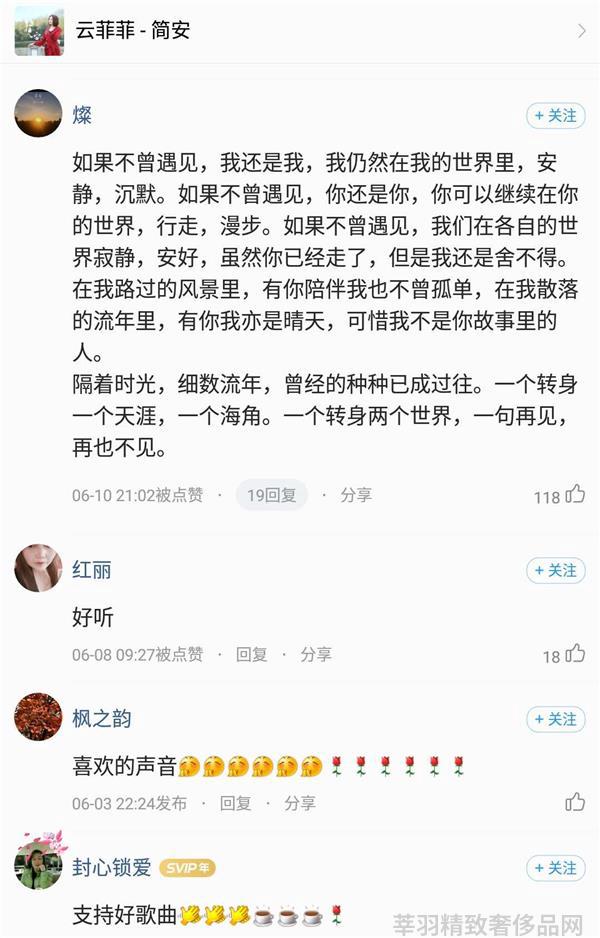Image resolution: width=600 pixels, height=938 pixels.
Task: Like 枫之韵's comment
Action: point(575,802)
